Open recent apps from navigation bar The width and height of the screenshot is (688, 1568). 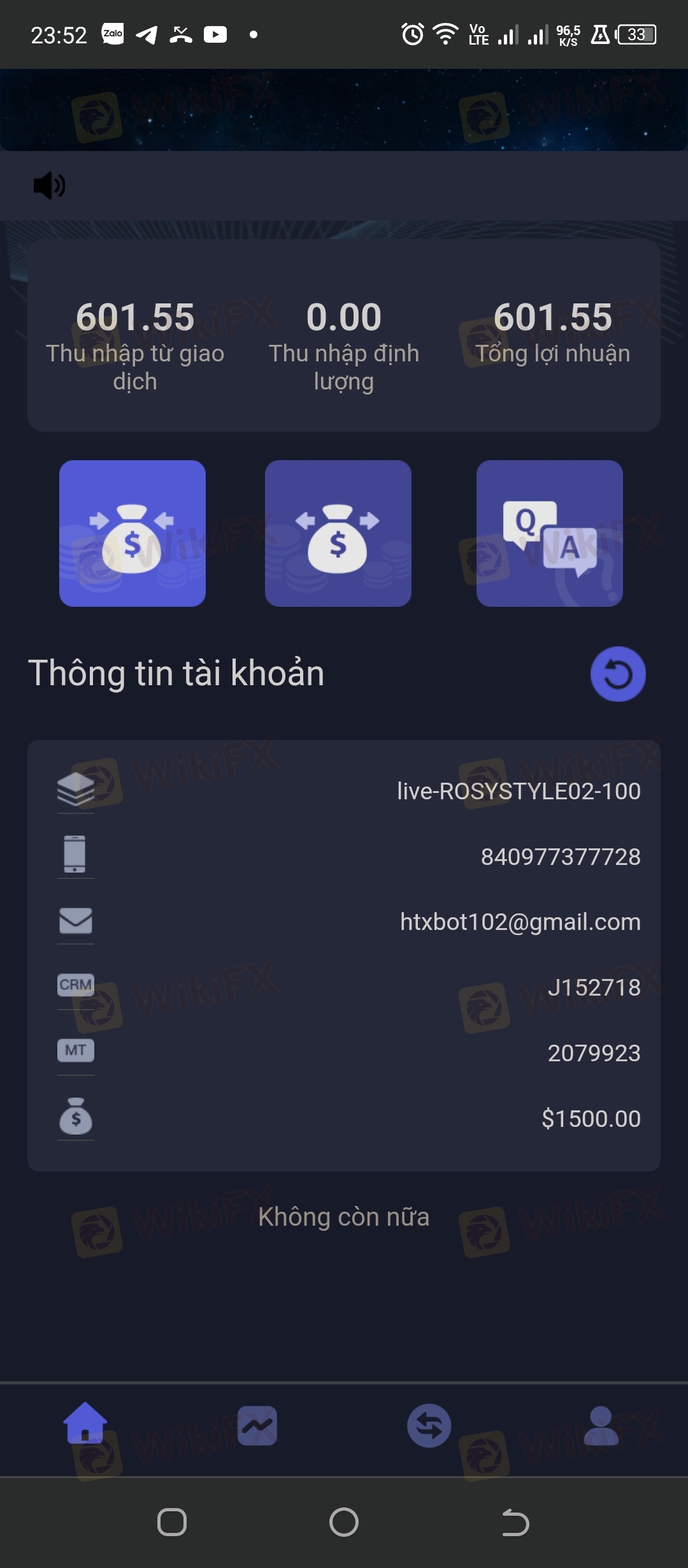click(x=172, y=1523)
